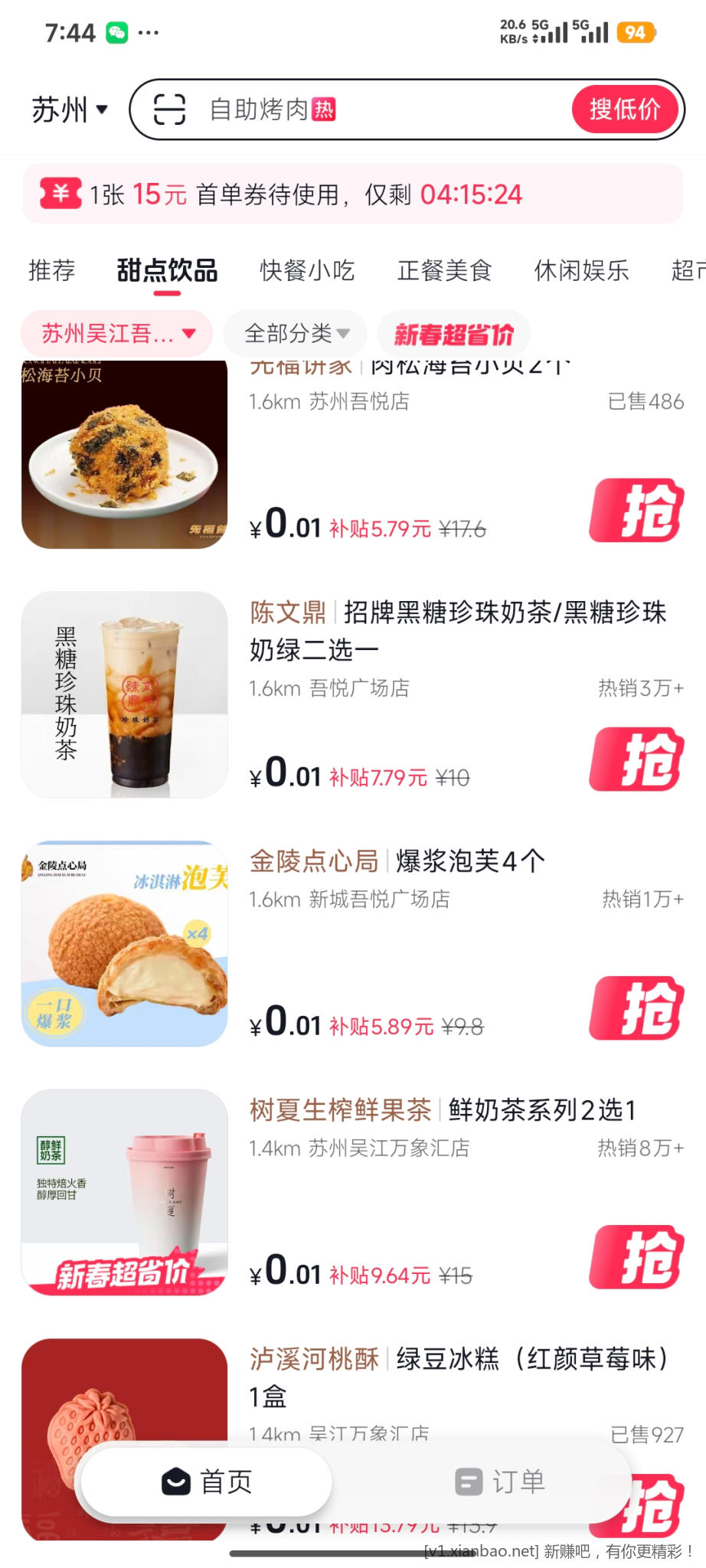This screenshot has width=706, height=1568.
Task: Expand the 苏州吴江吾... location filter
Action: pyautogui.click(x=115, y=333)
